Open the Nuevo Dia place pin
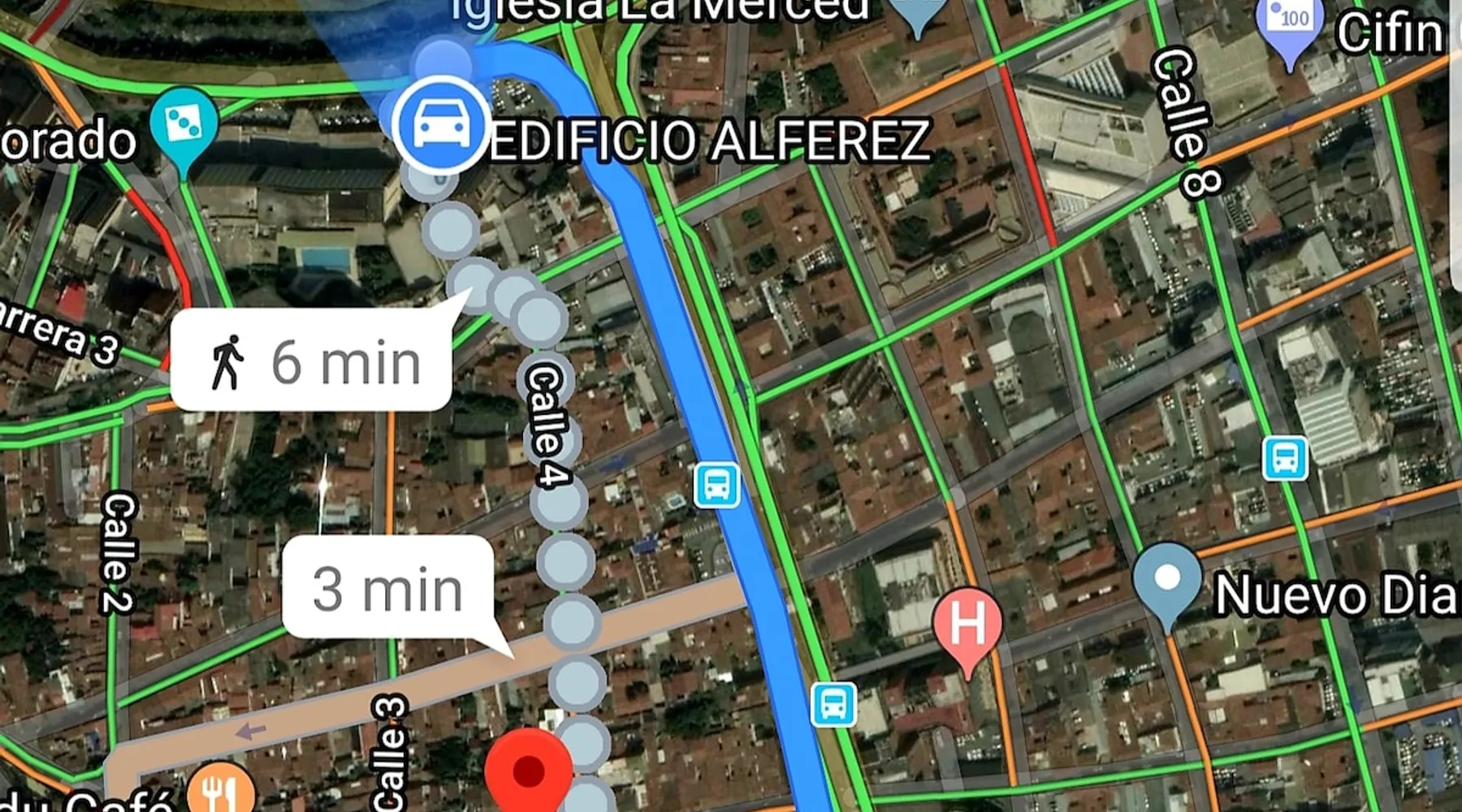The image size is (1462, 812). click(x=1167, y=579)
